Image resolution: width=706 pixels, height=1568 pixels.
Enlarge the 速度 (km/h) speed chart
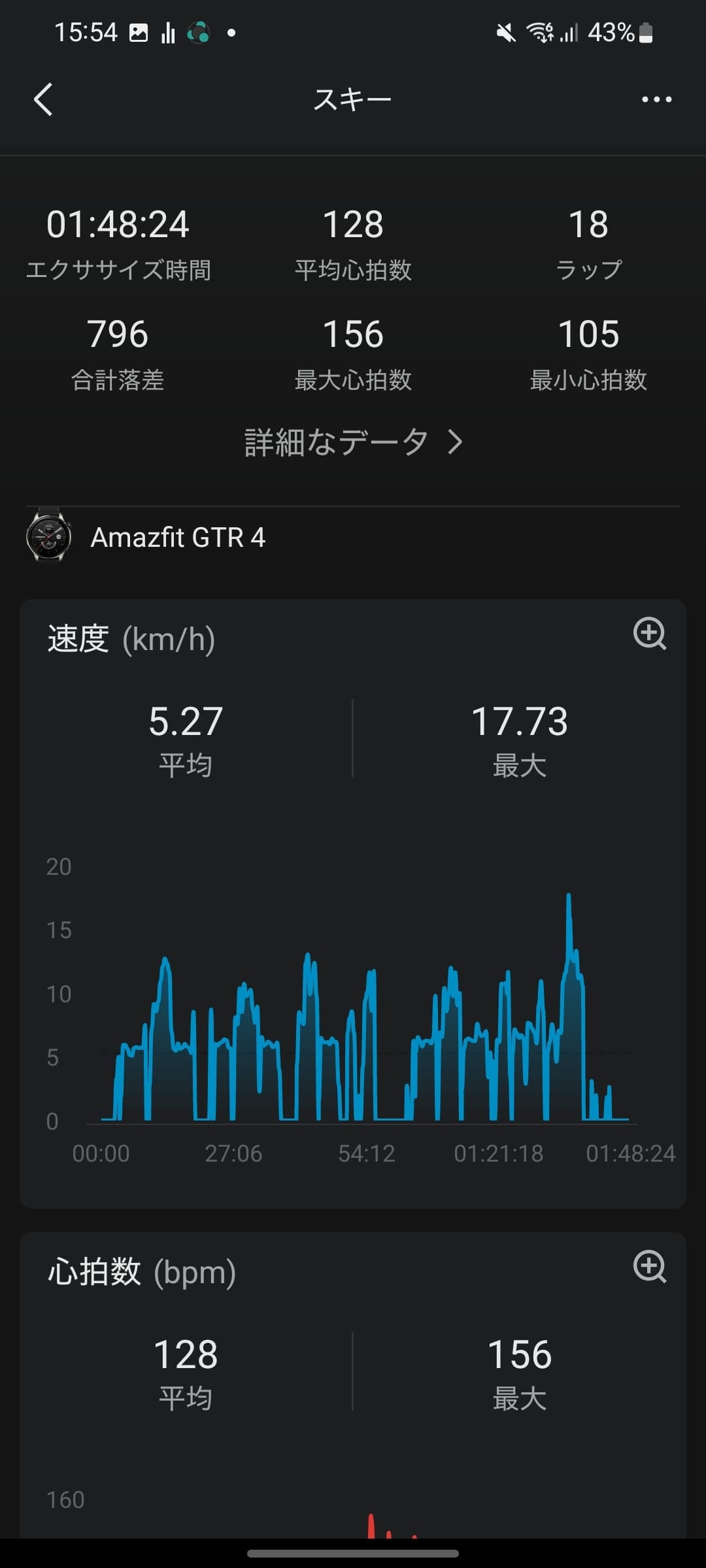click(x=650, y=633)
